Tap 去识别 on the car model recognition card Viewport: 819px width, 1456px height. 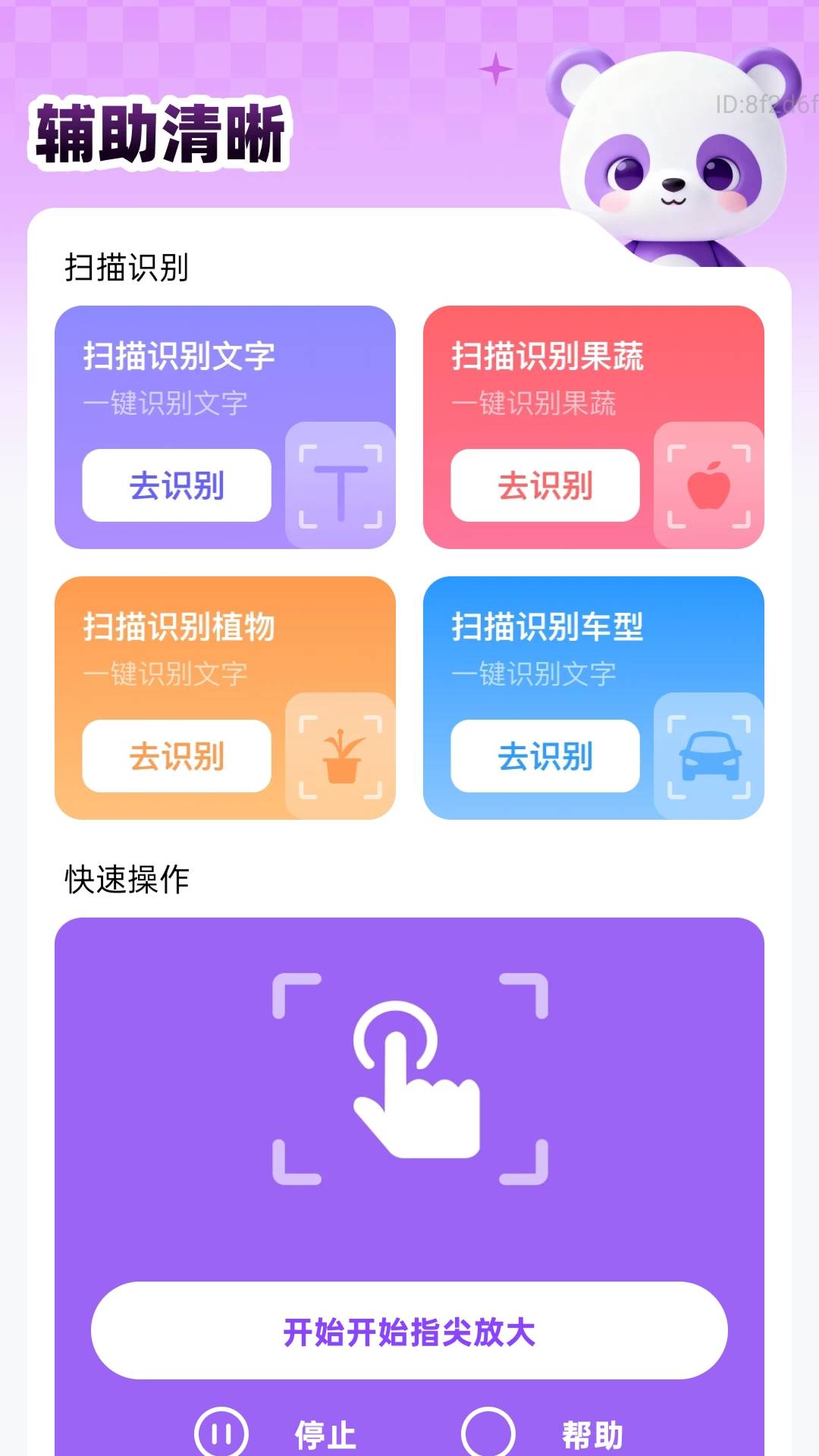click(544, 756)
